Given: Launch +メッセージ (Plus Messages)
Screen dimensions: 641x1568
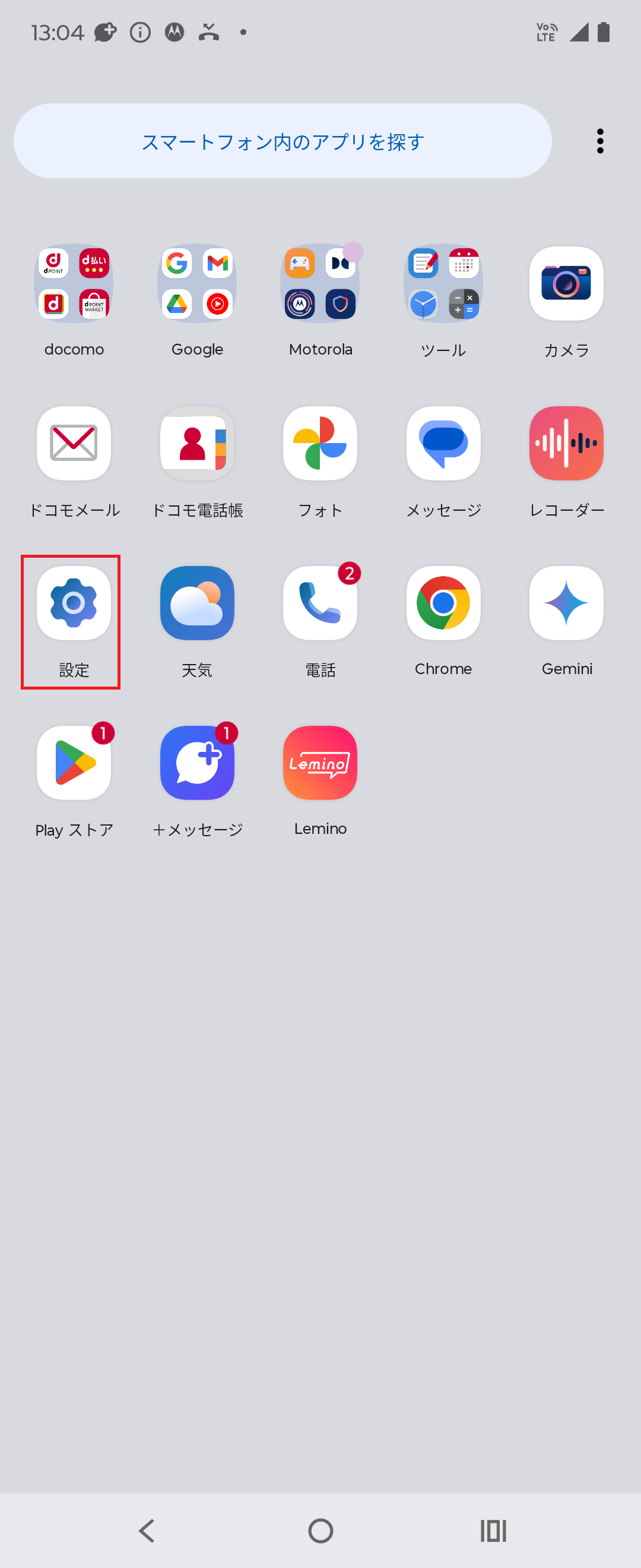Looking at the screenshot, I should point(197,763).
